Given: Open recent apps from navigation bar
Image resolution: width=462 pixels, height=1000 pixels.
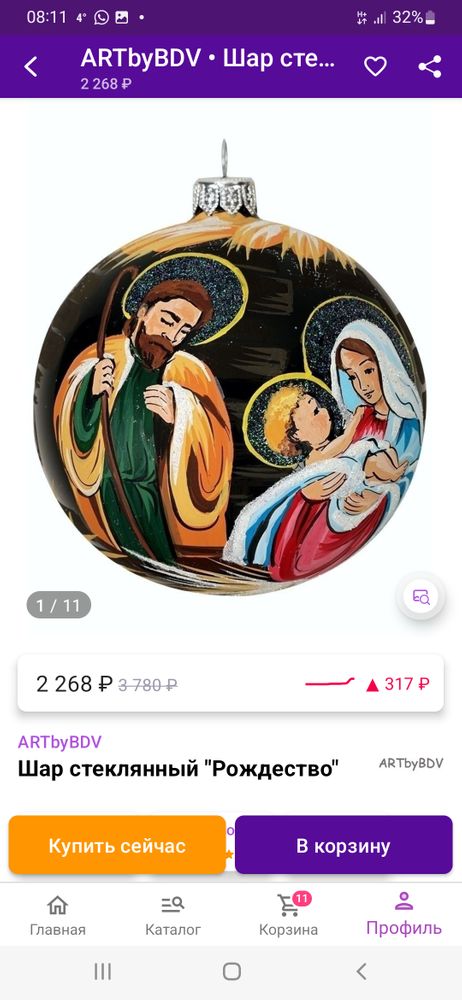Looking at the screenshot, I should click(103, 971).
